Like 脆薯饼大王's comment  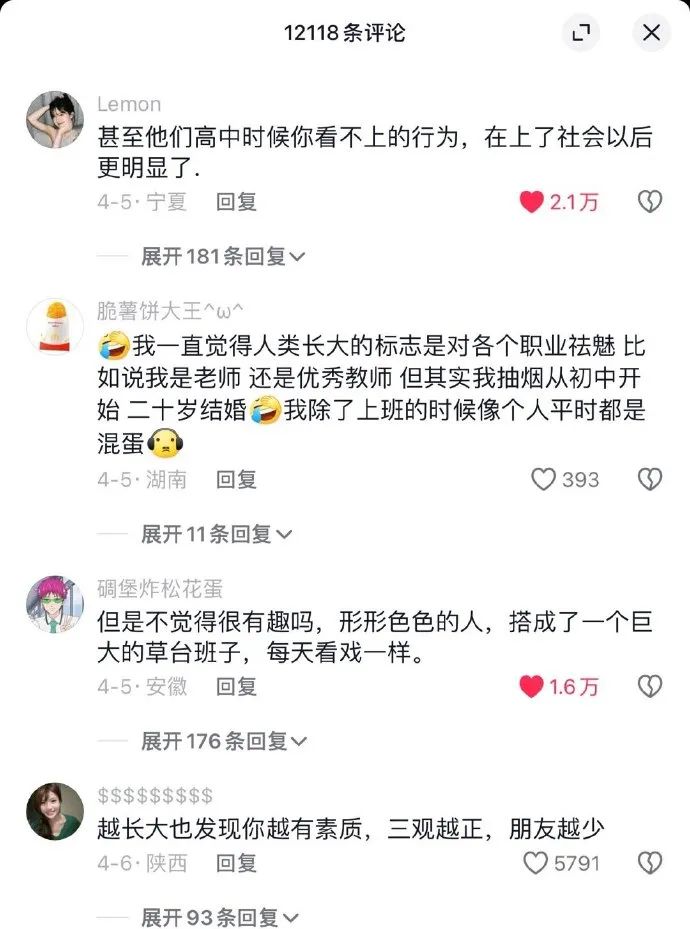(543, 479)
